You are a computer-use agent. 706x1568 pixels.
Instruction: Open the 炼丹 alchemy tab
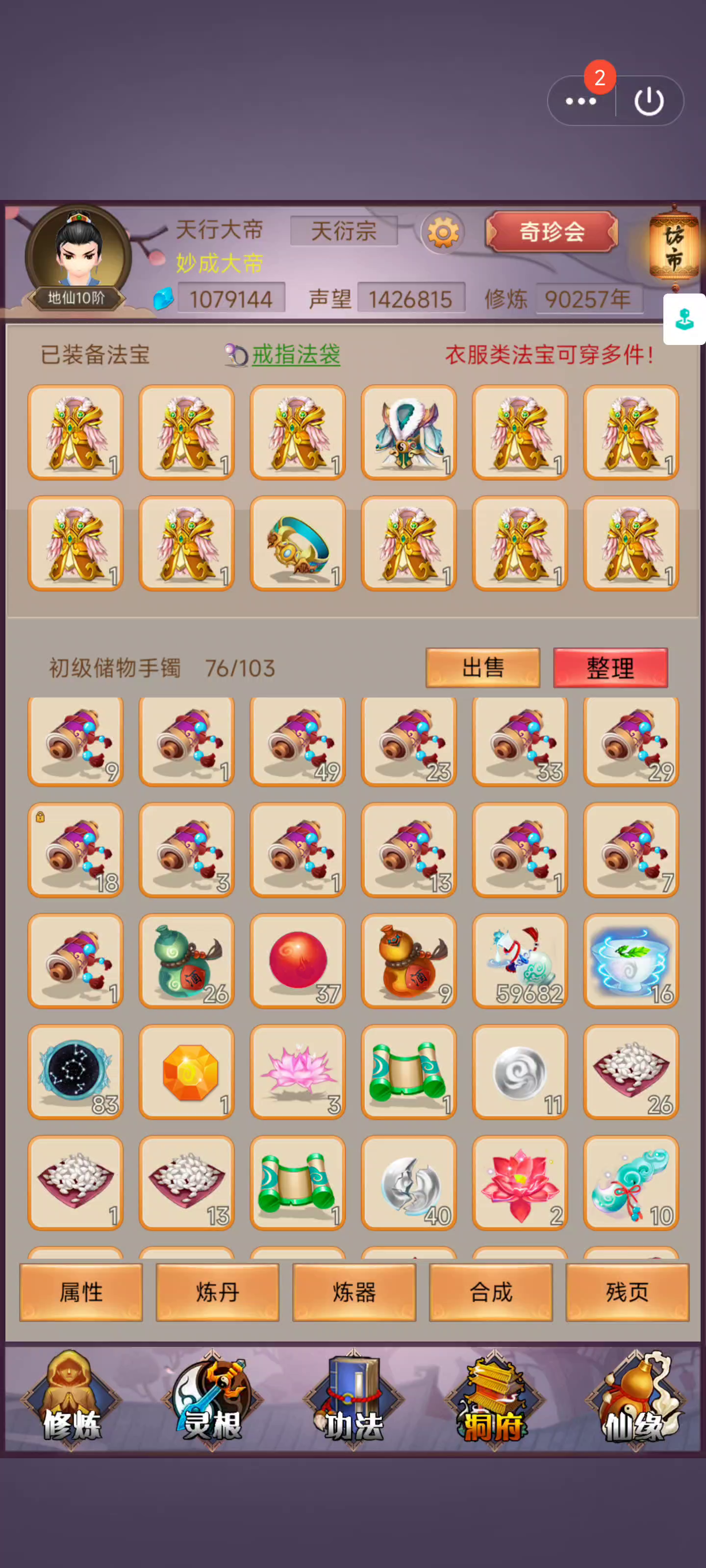pos(218,1292)
